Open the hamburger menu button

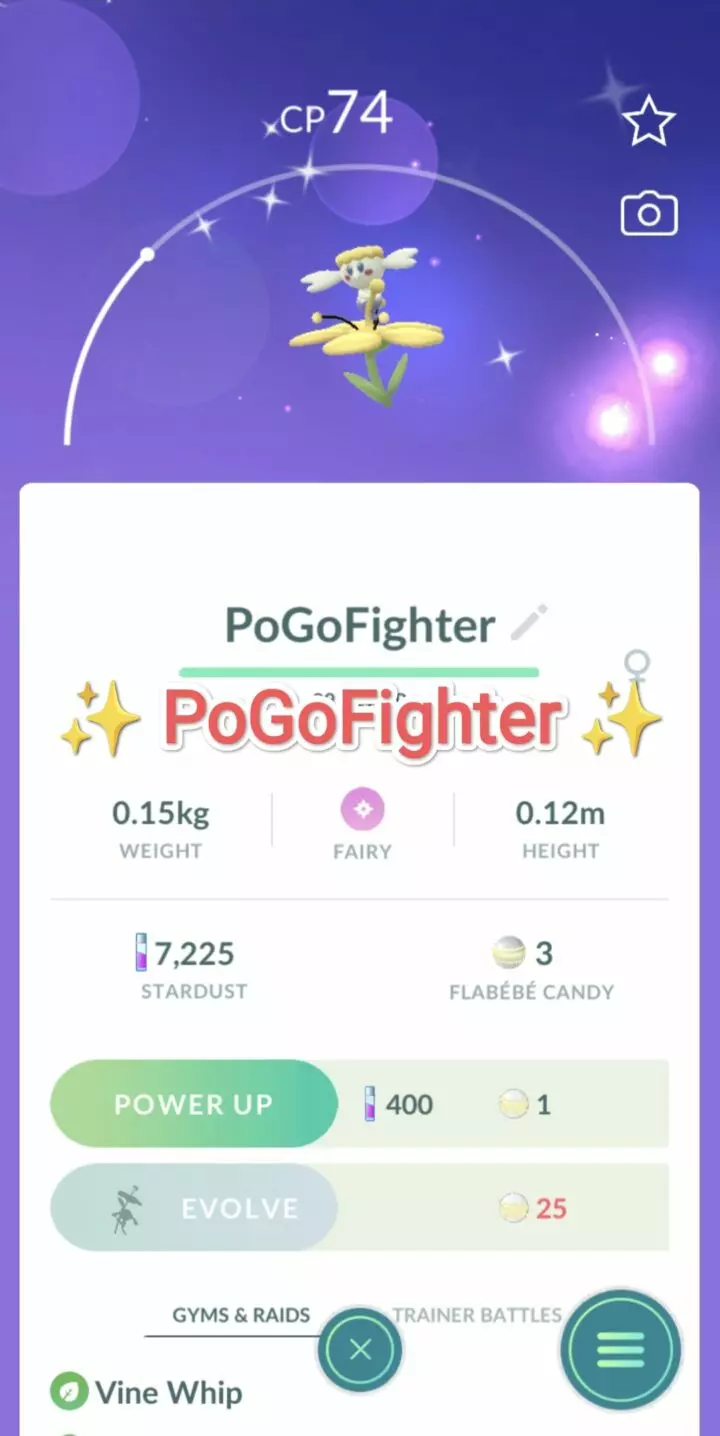click(620, 1350)
